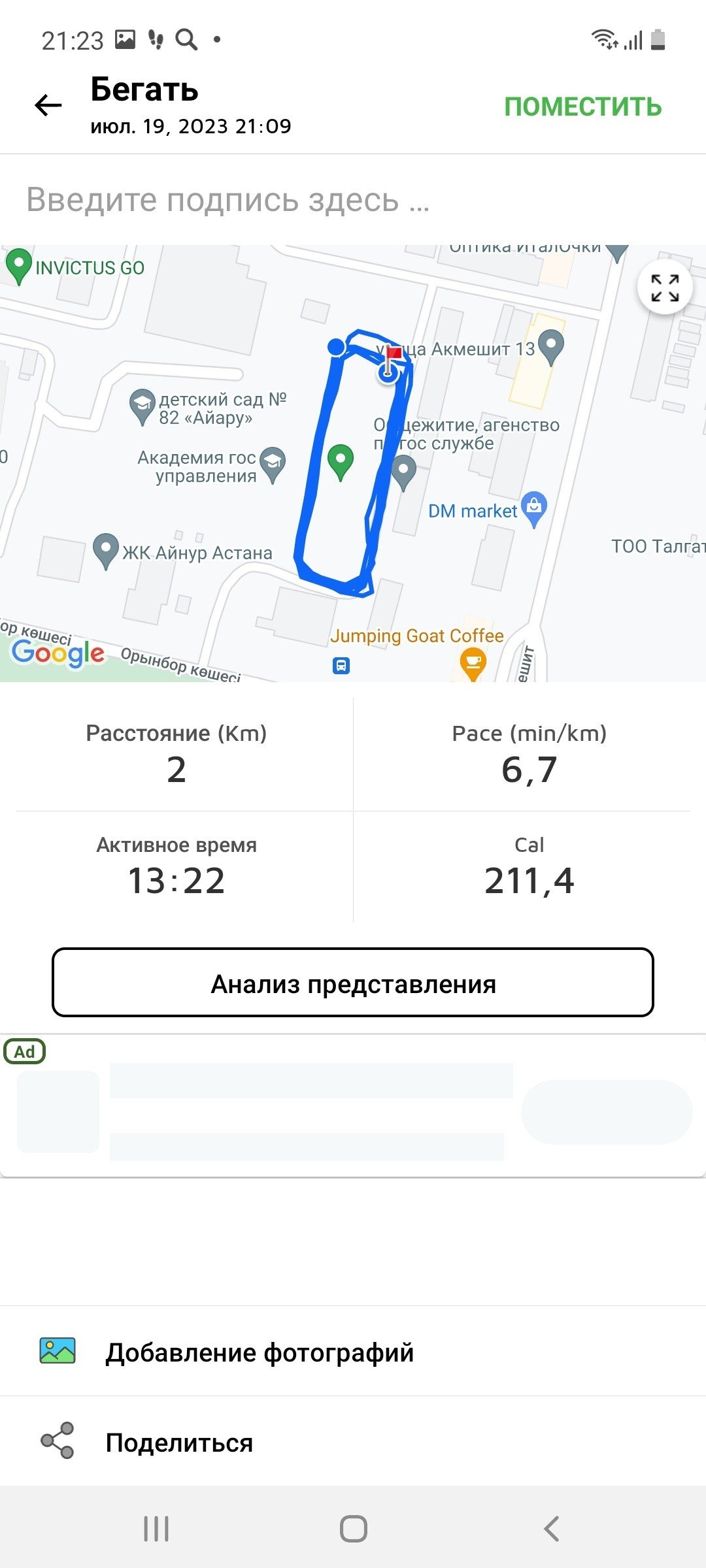Open Анализ представления performance analysis
Screen dimensions: 706x1568
(353, 983)
